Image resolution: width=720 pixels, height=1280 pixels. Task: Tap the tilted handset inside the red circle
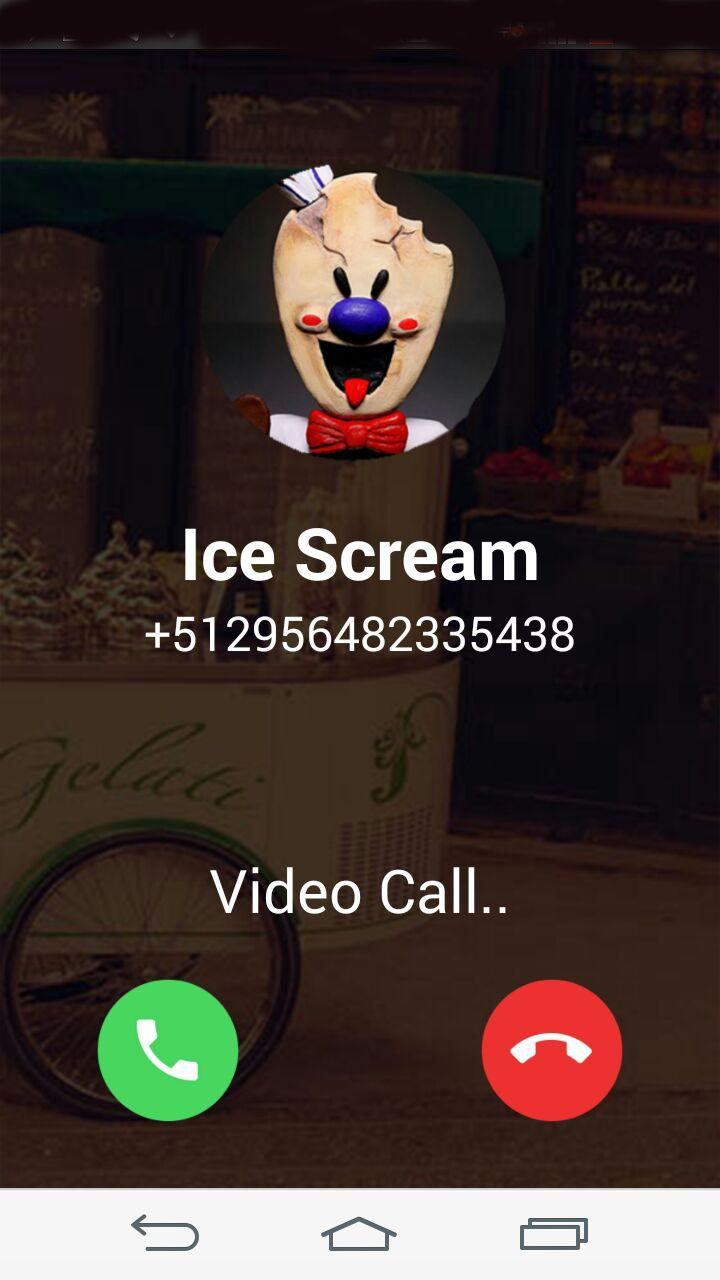pyautogui.click(x=552, y=1048)
